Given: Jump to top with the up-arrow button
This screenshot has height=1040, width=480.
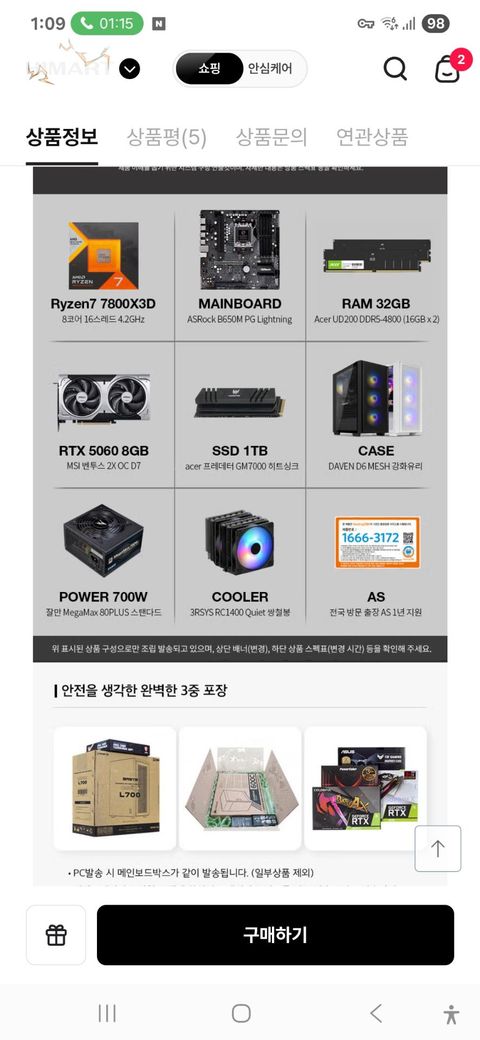Looking at the screenshot, I should tap(438, 848).
